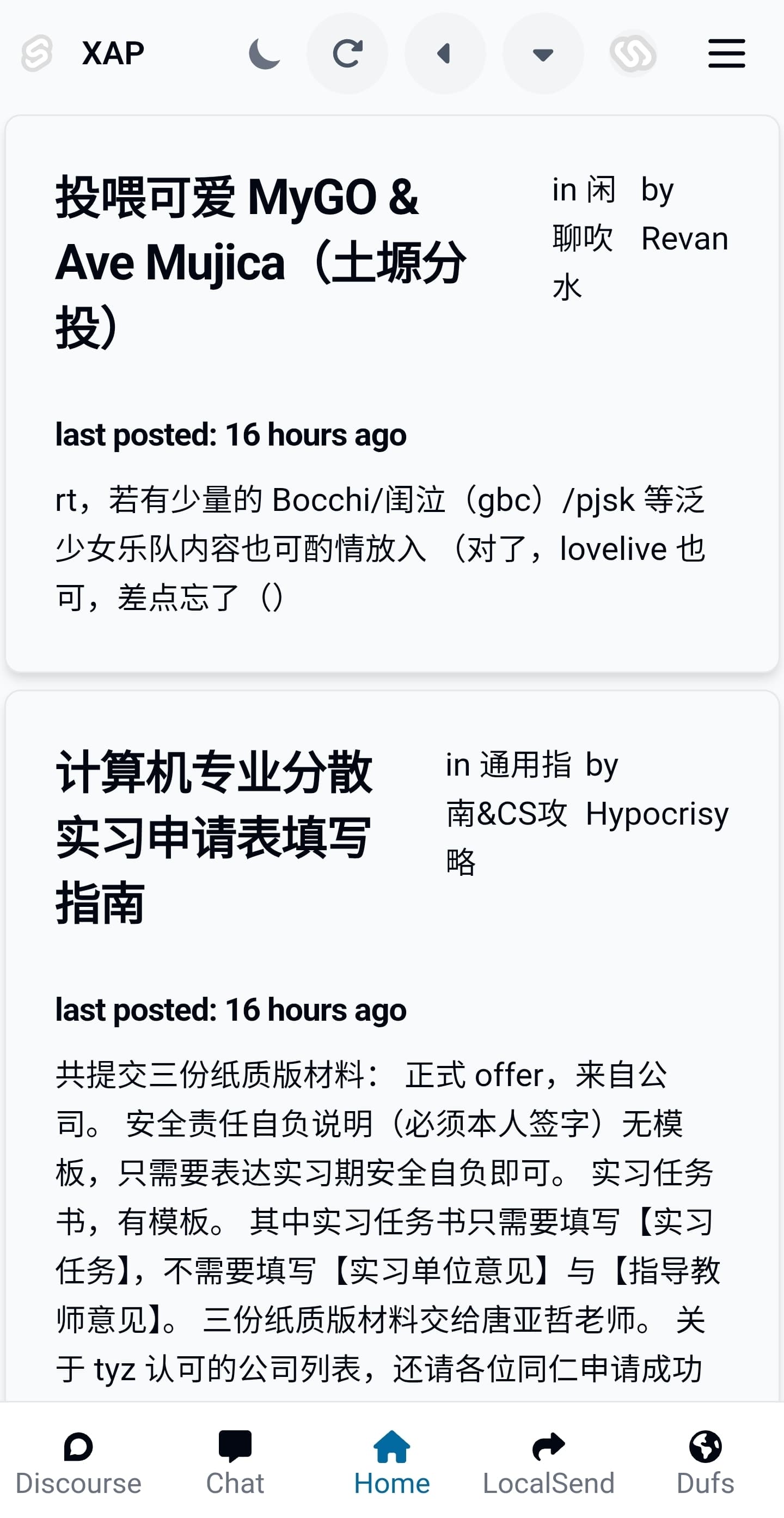Tap the Svelte logo button beside the menu
784x1518 pixels.
tap(633, 53)
